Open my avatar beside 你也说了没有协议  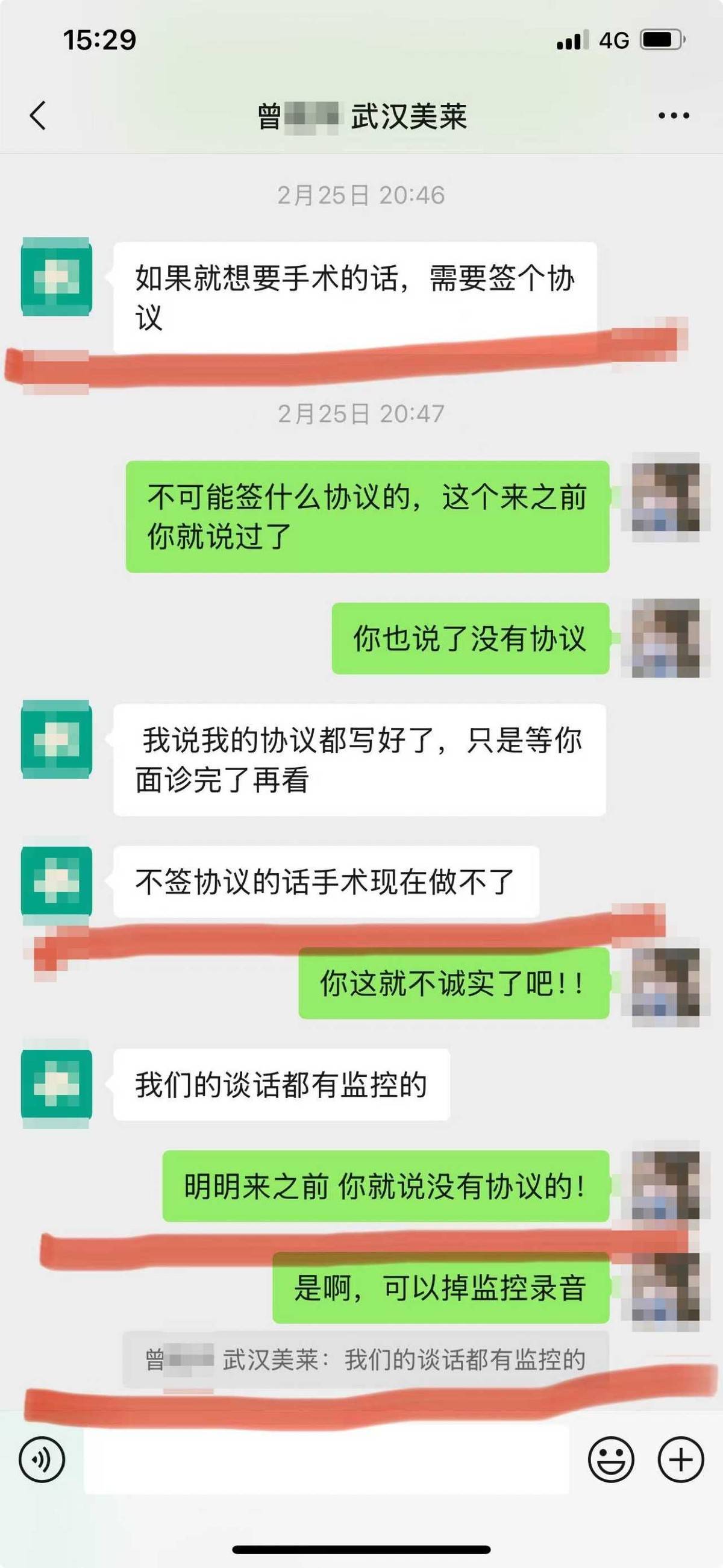point(665,639)
